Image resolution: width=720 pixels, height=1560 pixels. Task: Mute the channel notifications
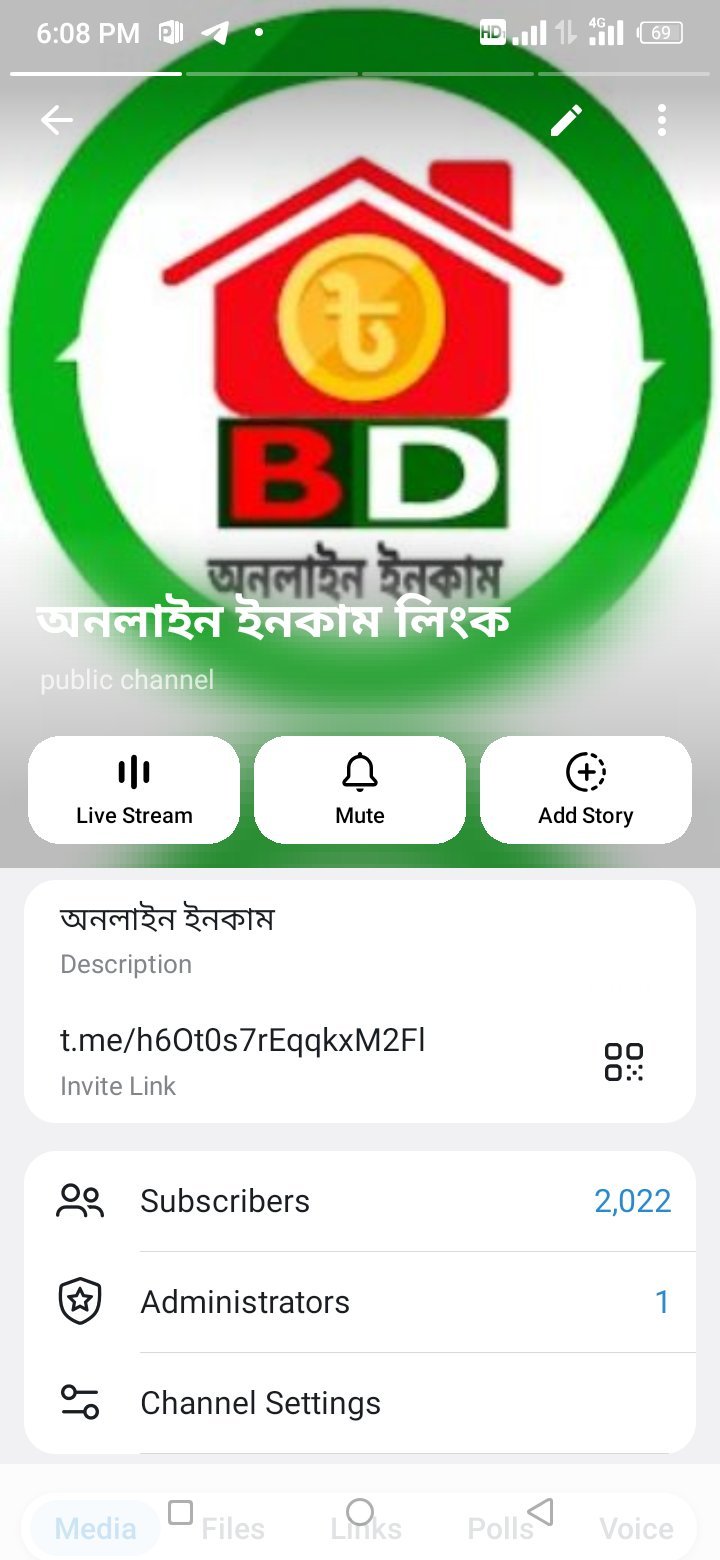(360, 790)
